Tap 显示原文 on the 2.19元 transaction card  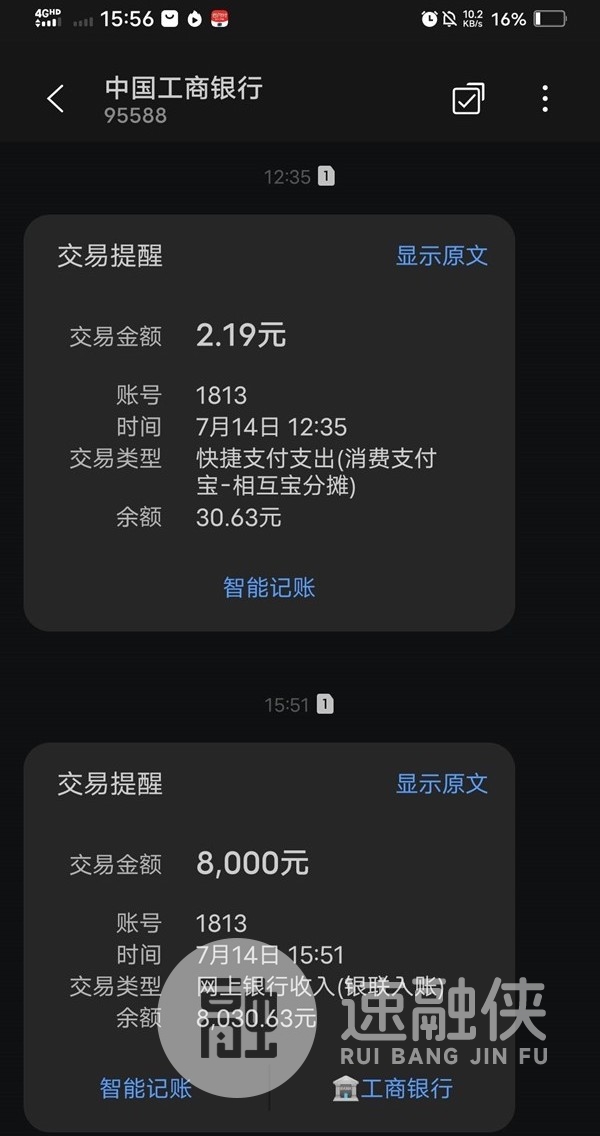[x=441, y=255]
